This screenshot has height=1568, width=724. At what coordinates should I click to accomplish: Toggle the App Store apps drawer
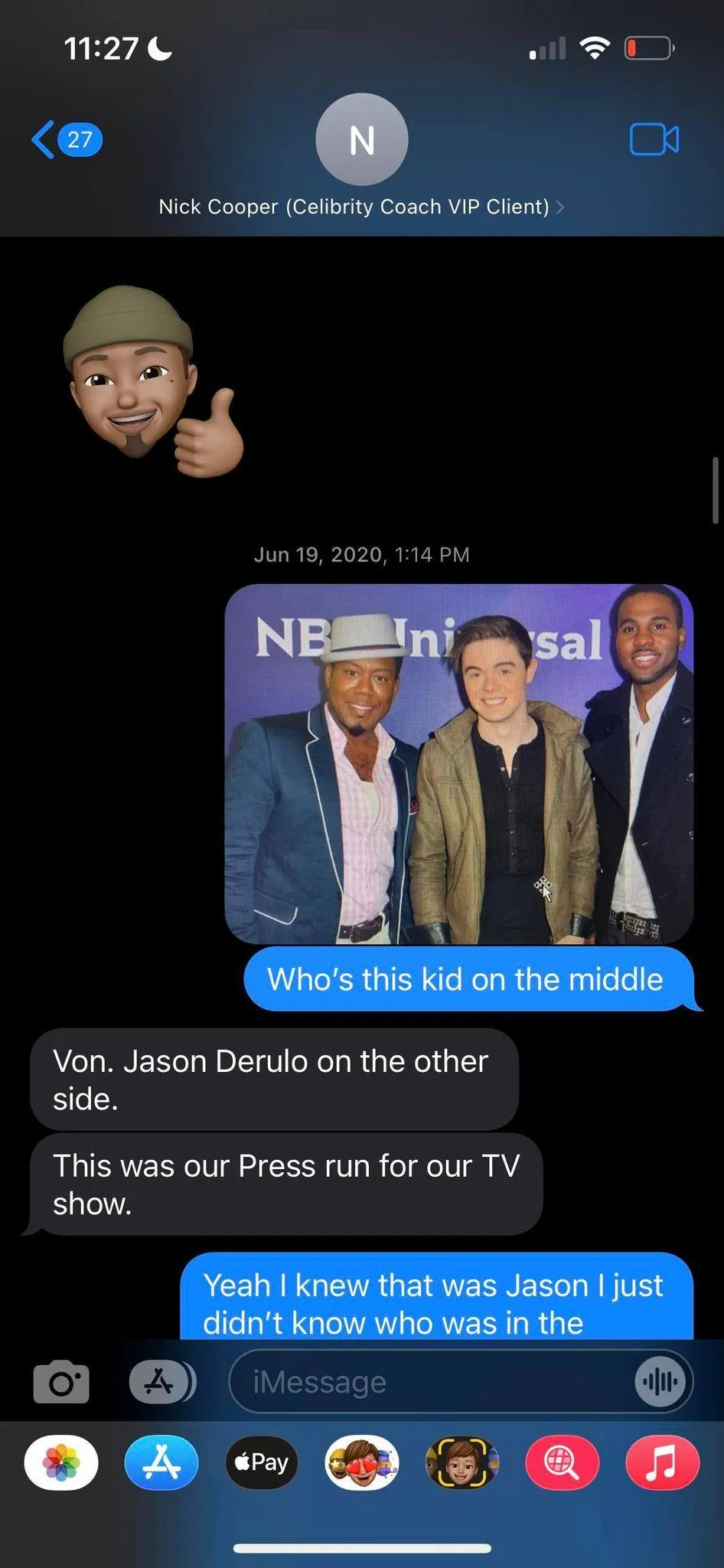coord(161,1382)
